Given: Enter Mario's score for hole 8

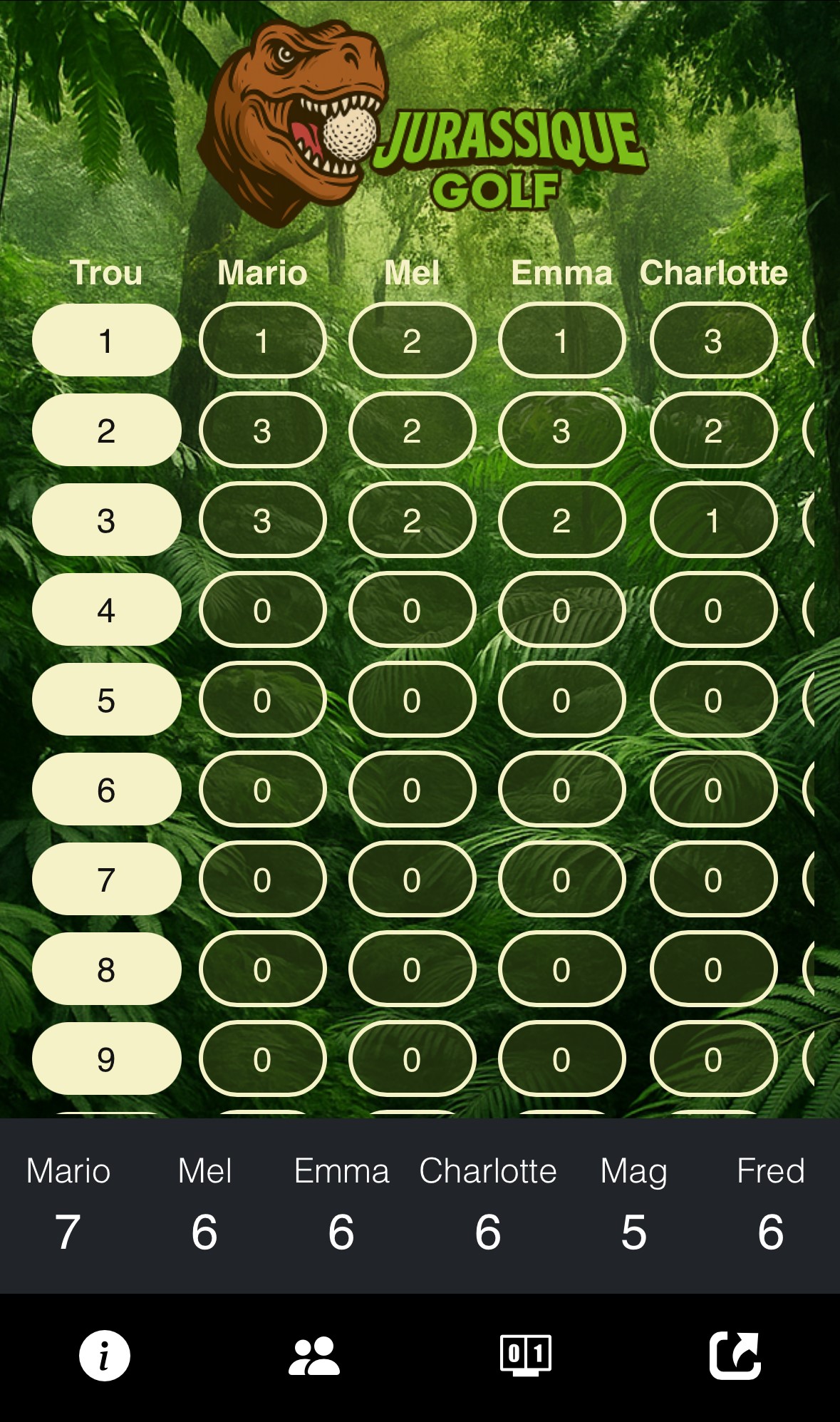Looking at the screenshot, I should point(262,969).
